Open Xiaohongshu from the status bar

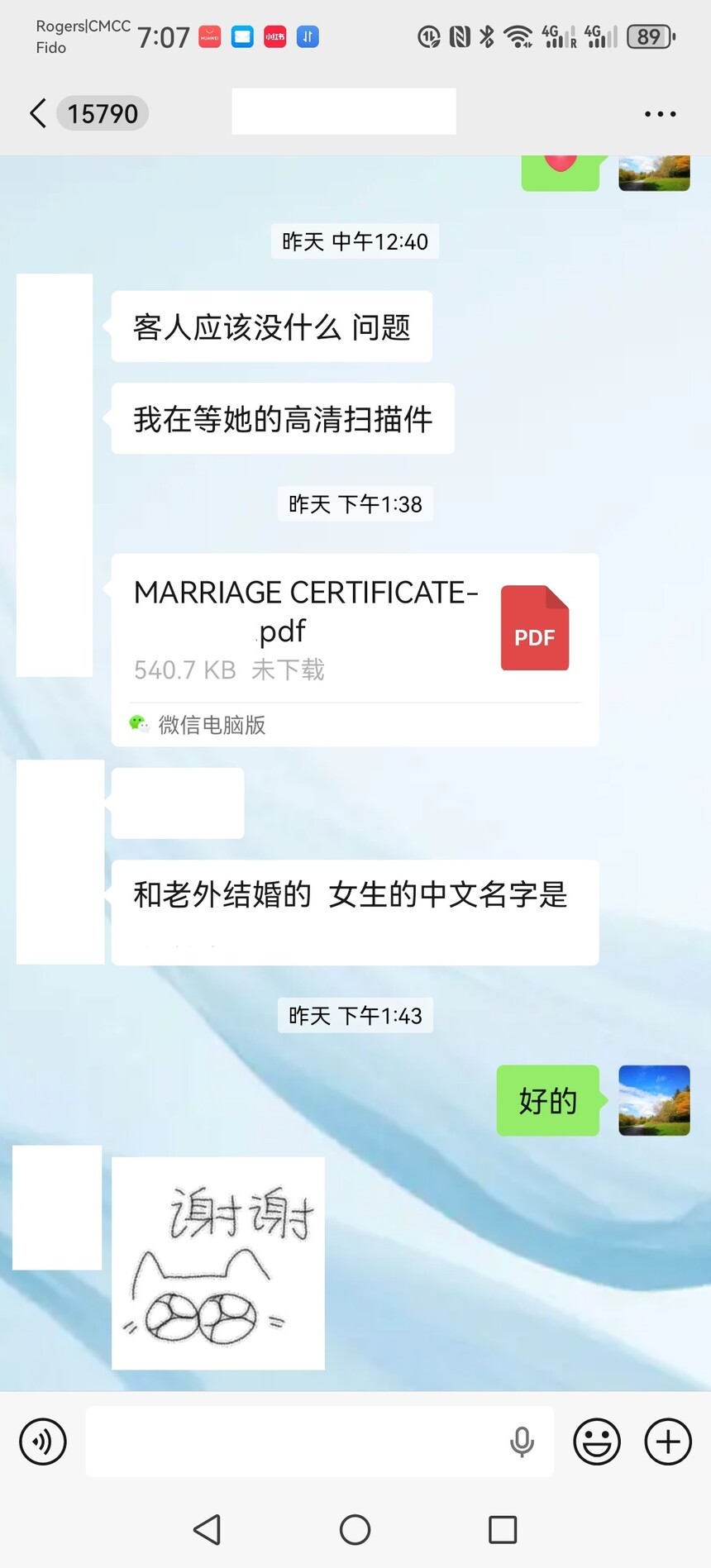273,36
